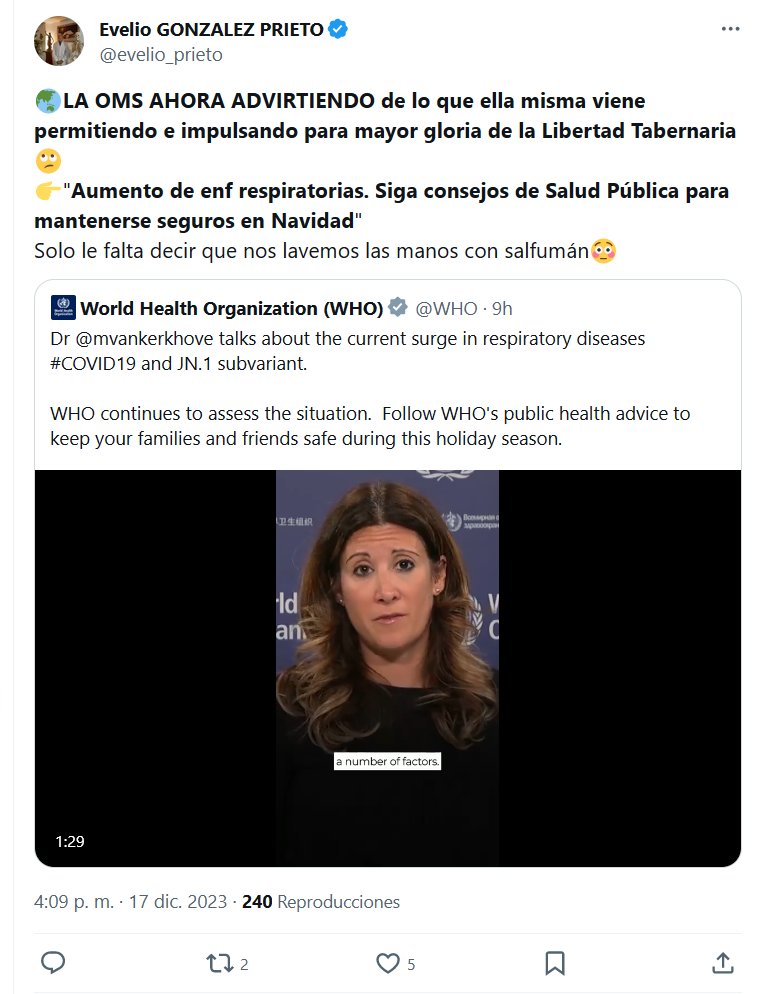This screenshot has height=994, width=762.
Task: Reply to this tweet
Action: click(x=54, y=963)
